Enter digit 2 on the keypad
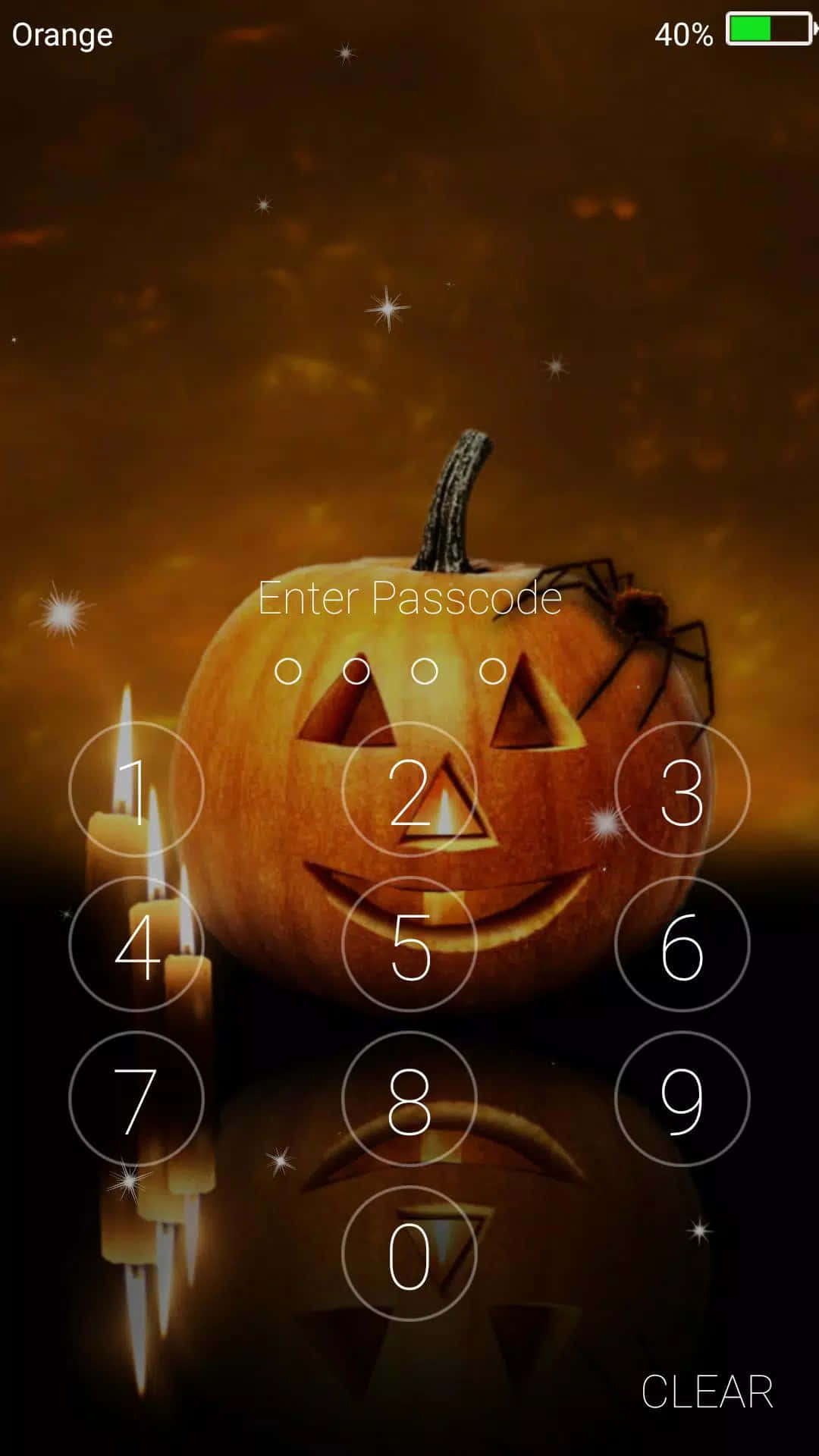The width and height of the screenshot is (819, 1456). click(x=409, y=789)
